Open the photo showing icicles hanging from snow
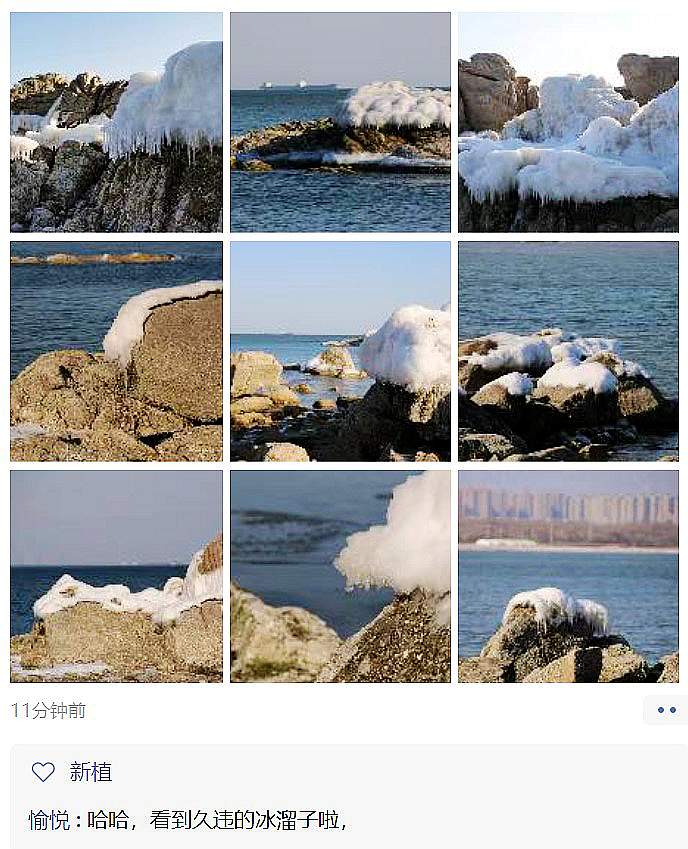The image size is (688, 849). tap(116, 122)
